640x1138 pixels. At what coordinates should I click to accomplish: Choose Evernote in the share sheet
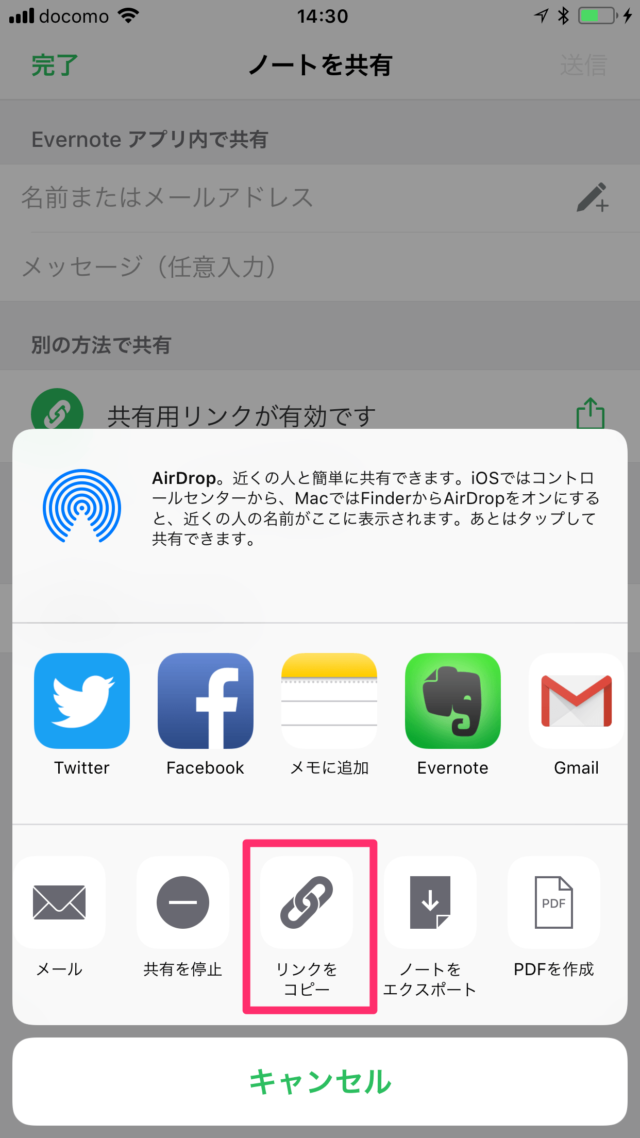point(452,701)
